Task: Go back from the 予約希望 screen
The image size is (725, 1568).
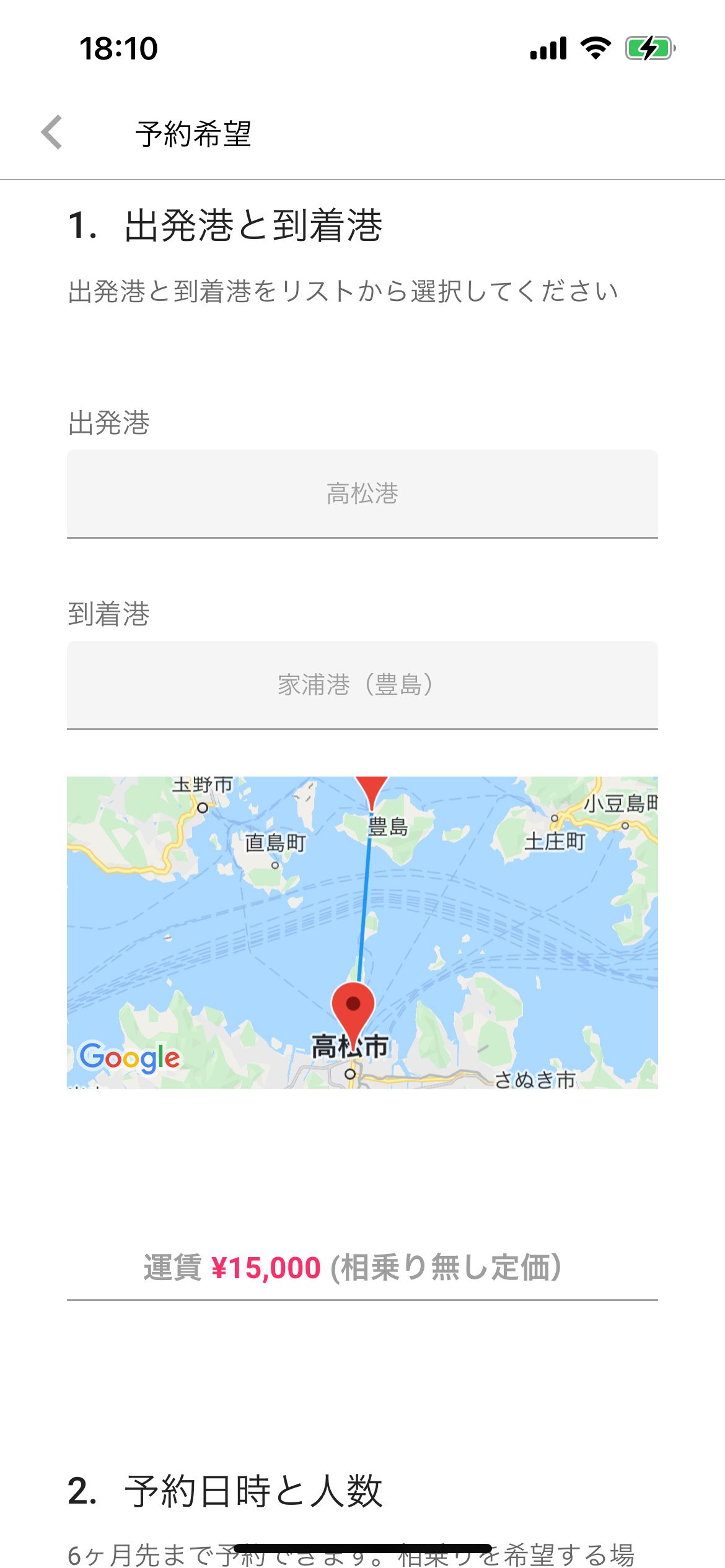Action: pyautogui.click(x=52, y=133)
